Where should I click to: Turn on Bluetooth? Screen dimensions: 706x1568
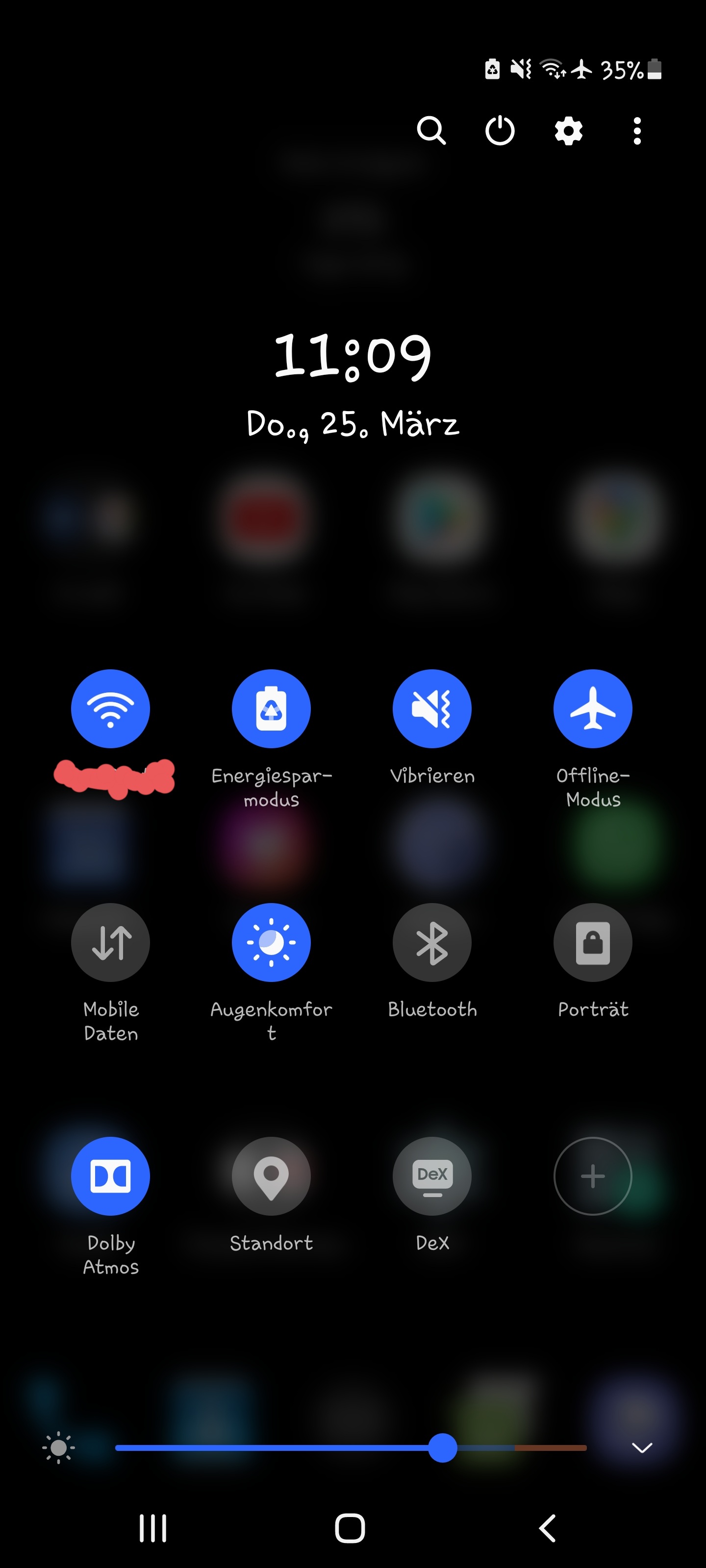point(432,942)
